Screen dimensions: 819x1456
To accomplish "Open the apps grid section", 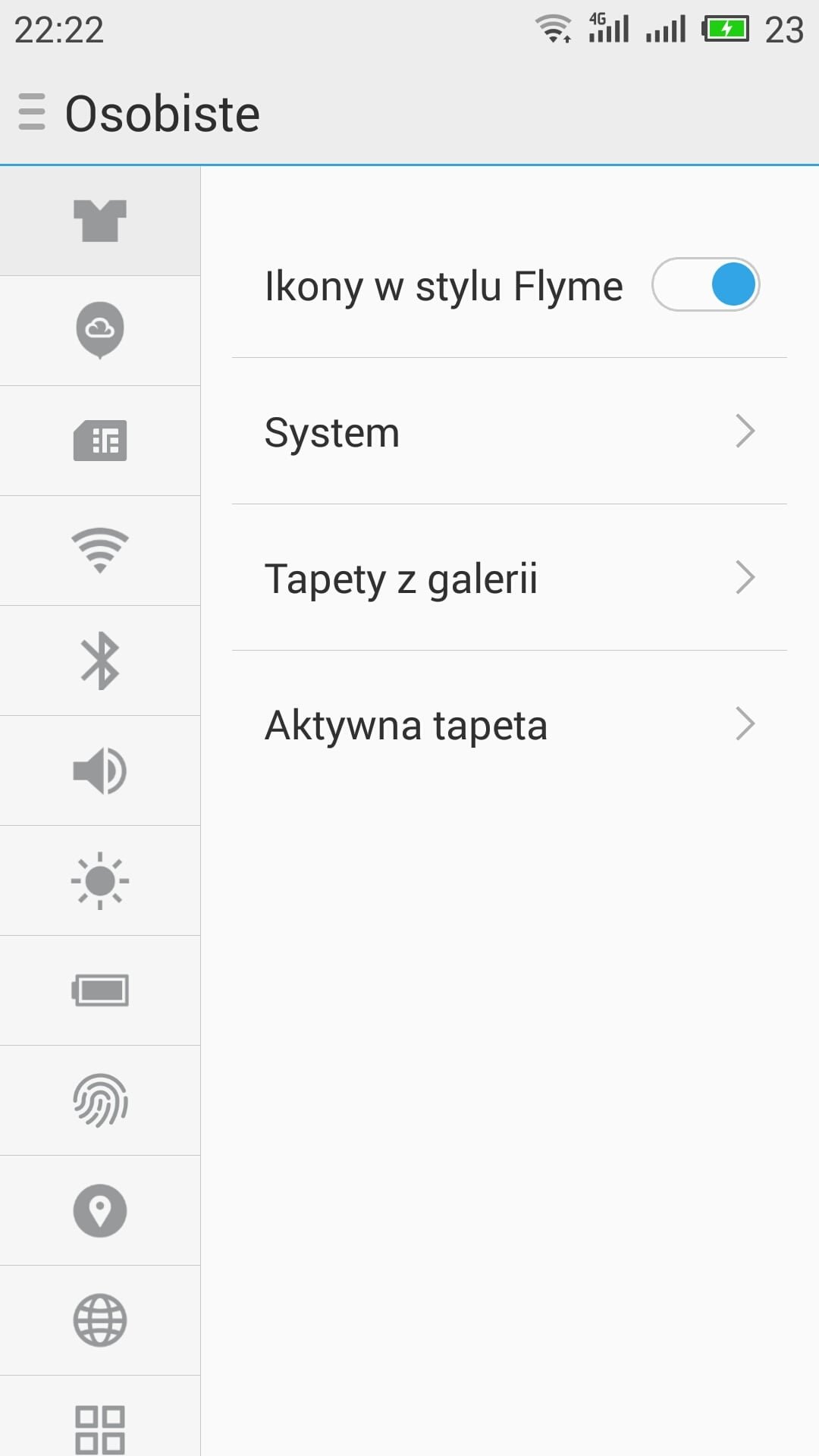I will click(100, 1417).
